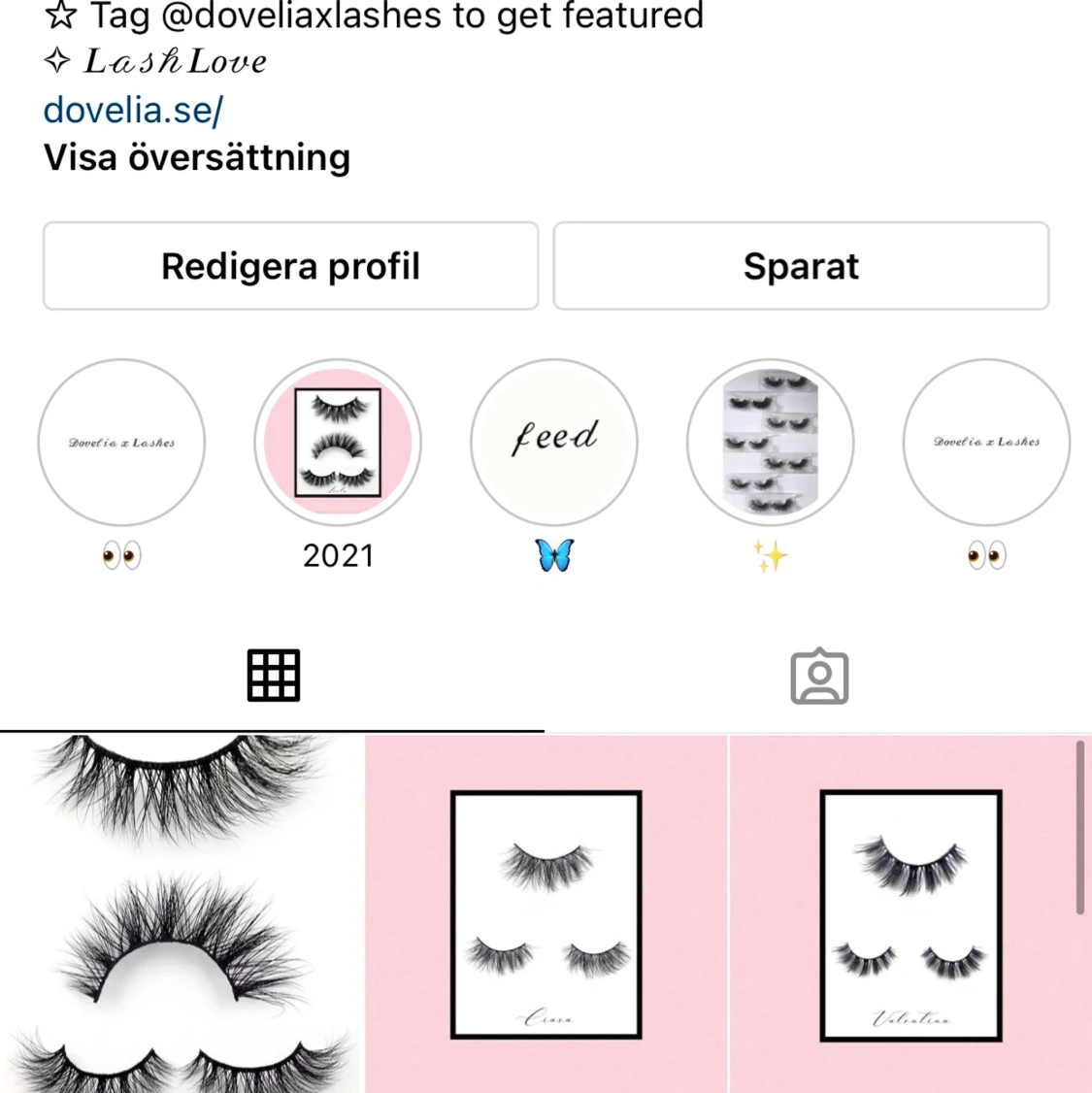
Task: View saved posts via 'Sparat'
Action: tap(801, 265)
